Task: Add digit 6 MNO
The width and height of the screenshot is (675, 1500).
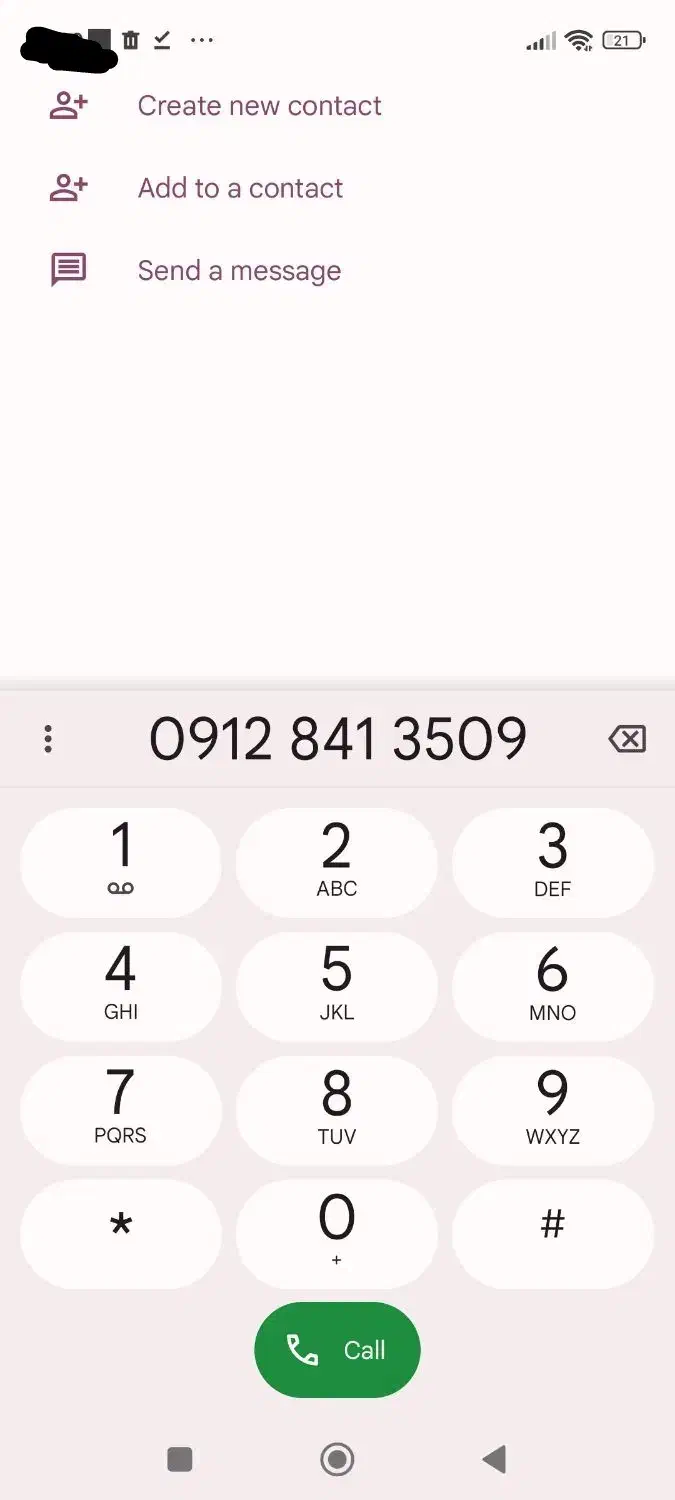Action: [x=553, y=986]
